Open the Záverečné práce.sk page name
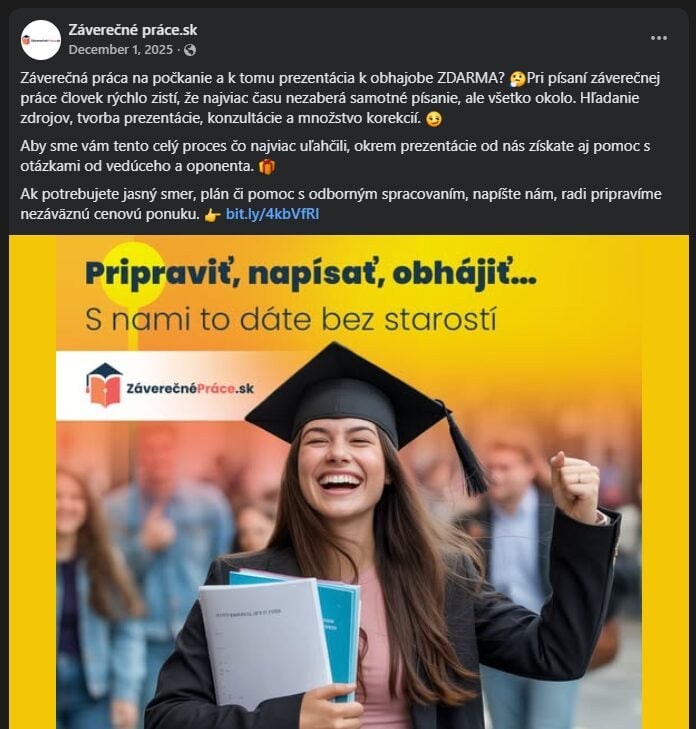 point(132,30)
